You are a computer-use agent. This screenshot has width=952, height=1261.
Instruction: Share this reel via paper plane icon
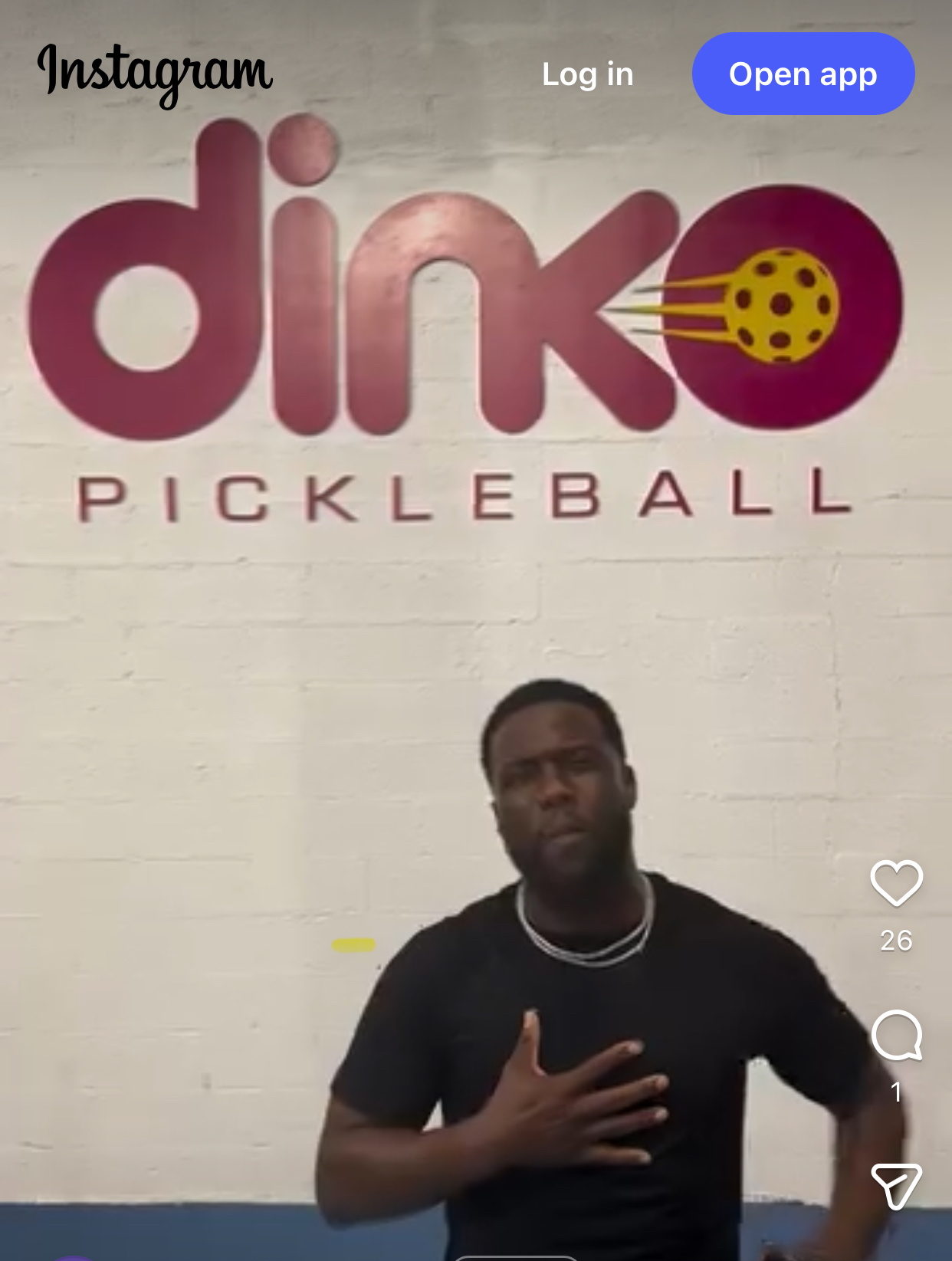[896, 1185]
